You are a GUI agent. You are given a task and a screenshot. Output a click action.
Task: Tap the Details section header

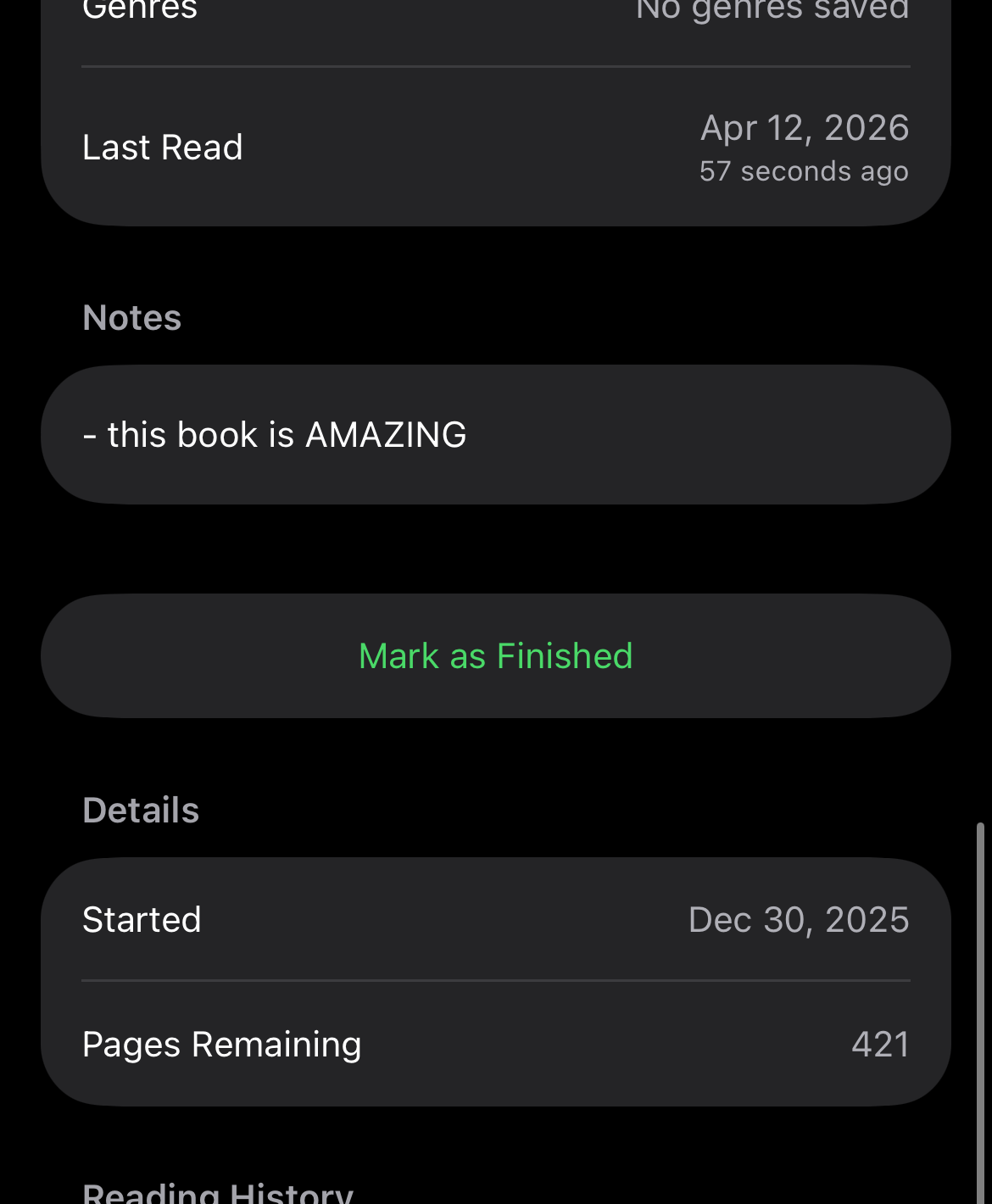[x=140, y=810]
